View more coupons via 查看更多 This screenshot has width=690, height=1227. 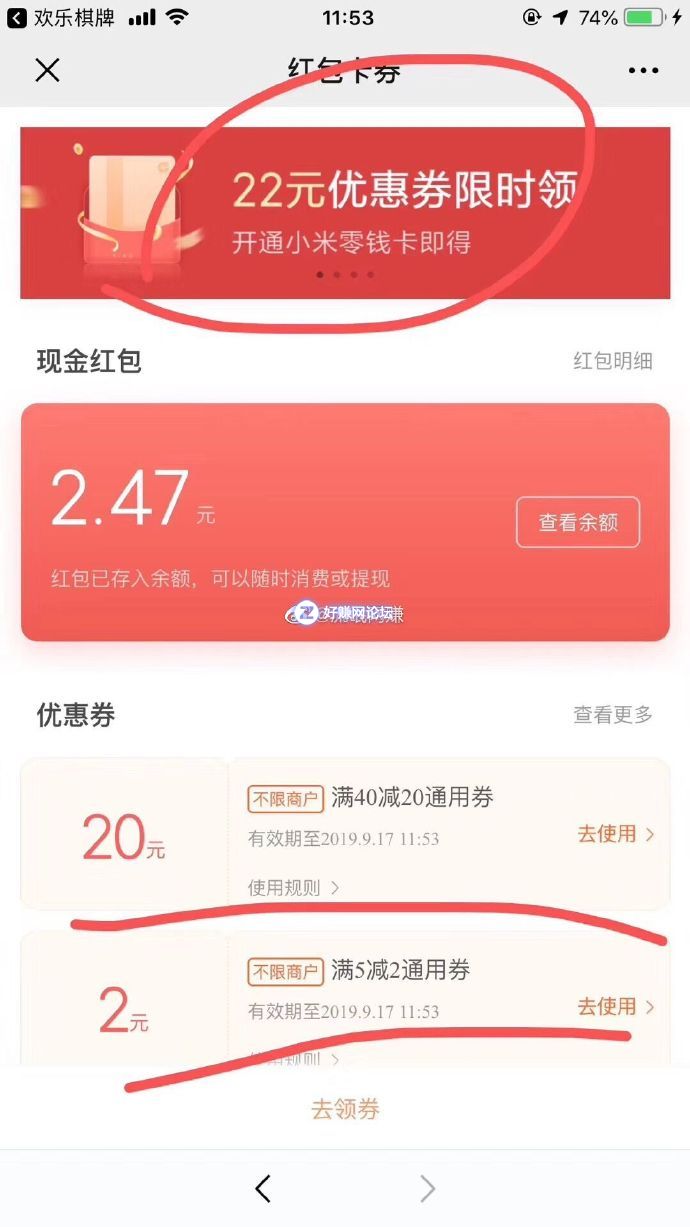(612, 714)
